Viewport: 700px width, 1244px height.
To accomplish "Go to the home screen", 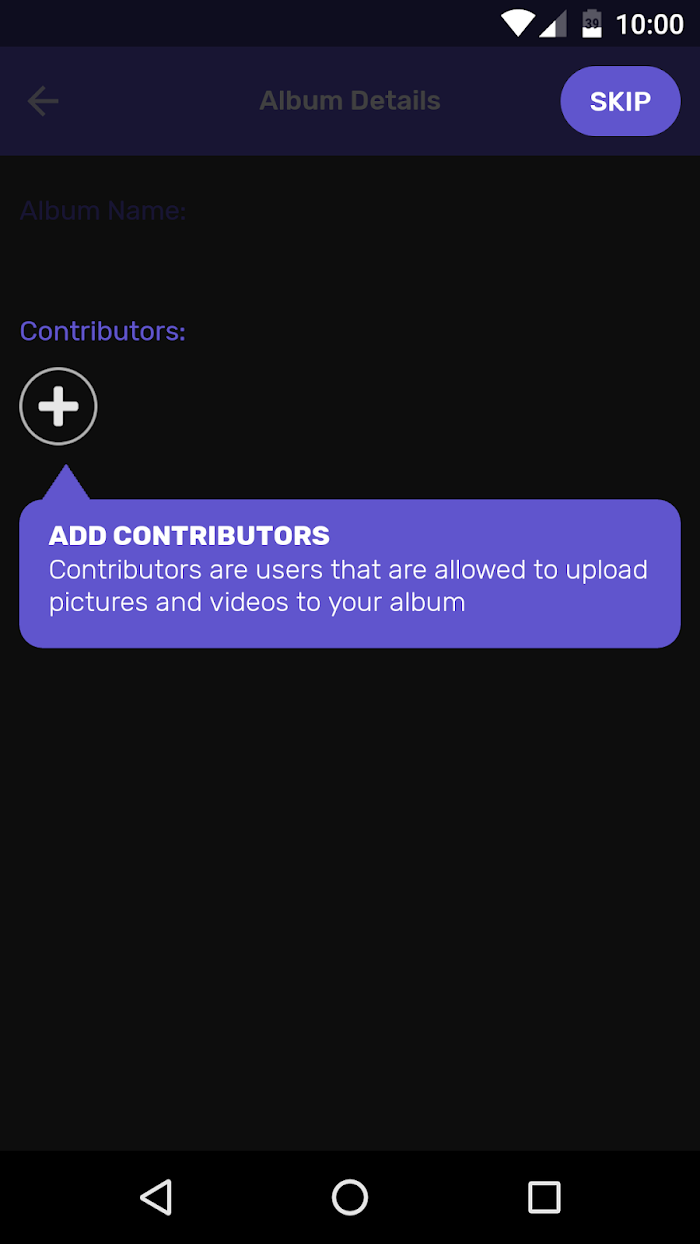I will click(350, 1197).
